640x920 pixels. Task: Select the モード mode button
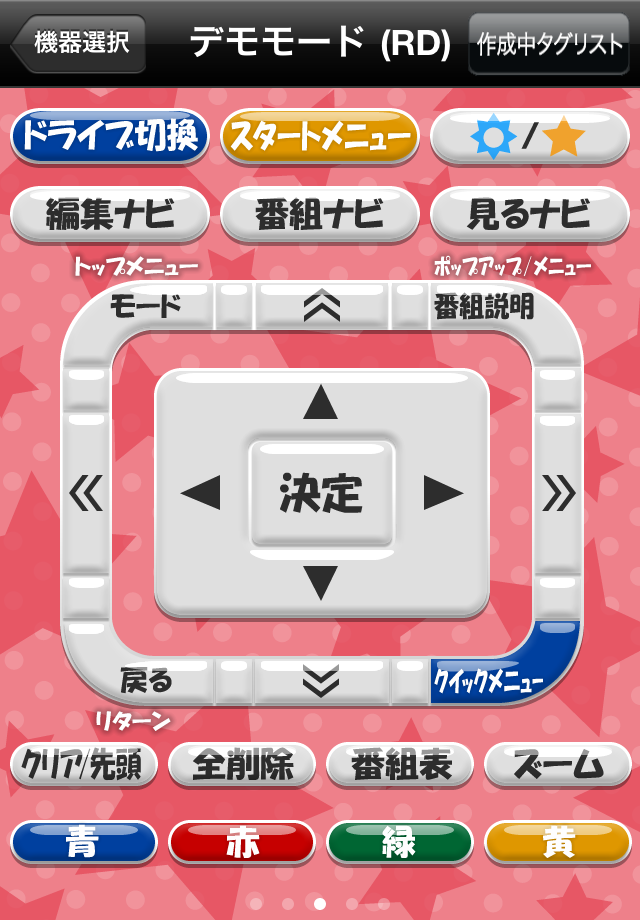tap(145, 306)
